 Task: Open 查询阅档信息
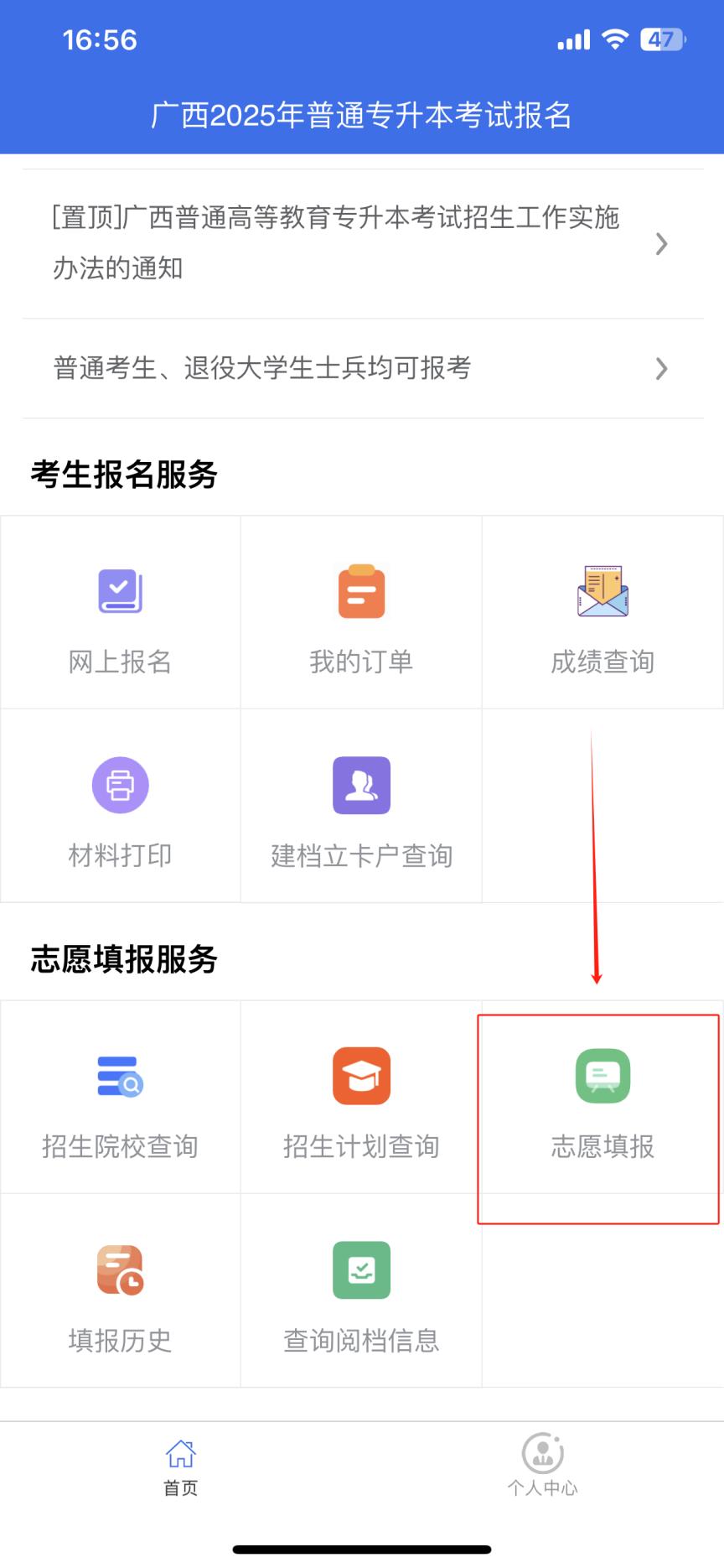coord(361,1291)
